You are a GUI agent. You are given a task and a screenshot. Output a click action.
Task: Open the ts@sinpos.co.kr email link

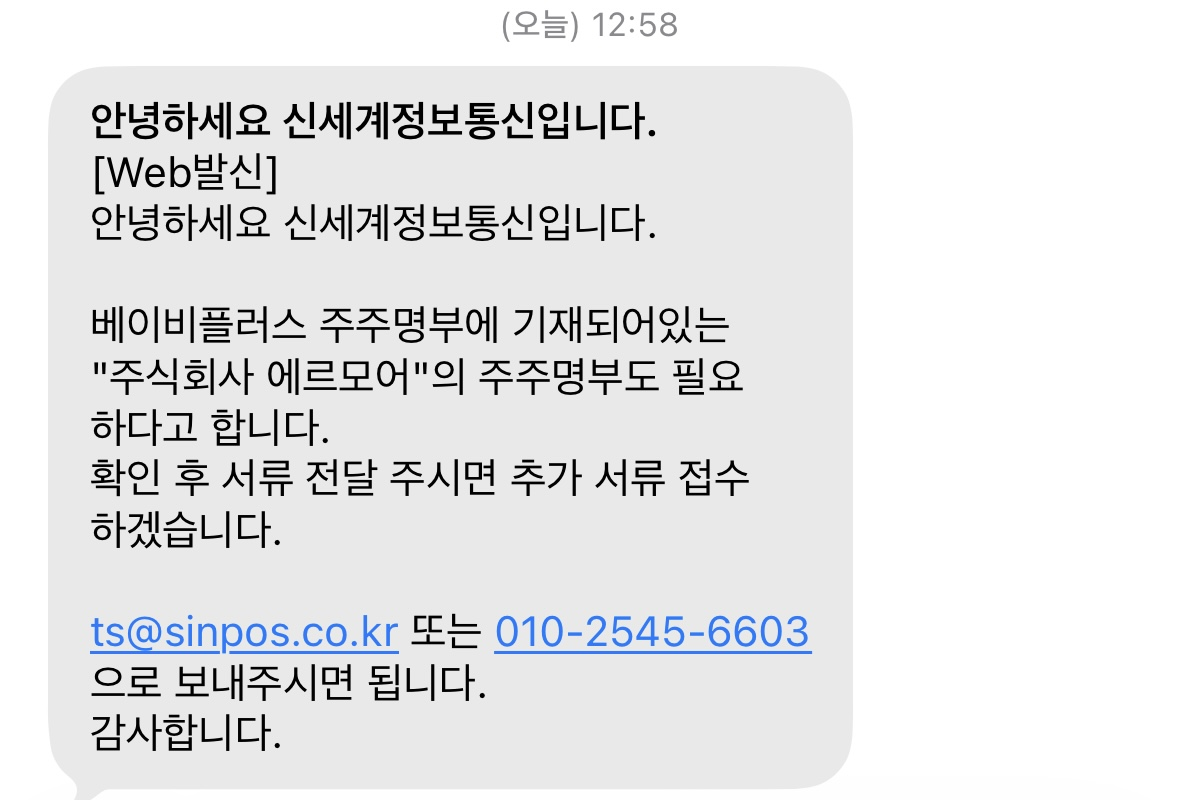(x=244, y=632)
